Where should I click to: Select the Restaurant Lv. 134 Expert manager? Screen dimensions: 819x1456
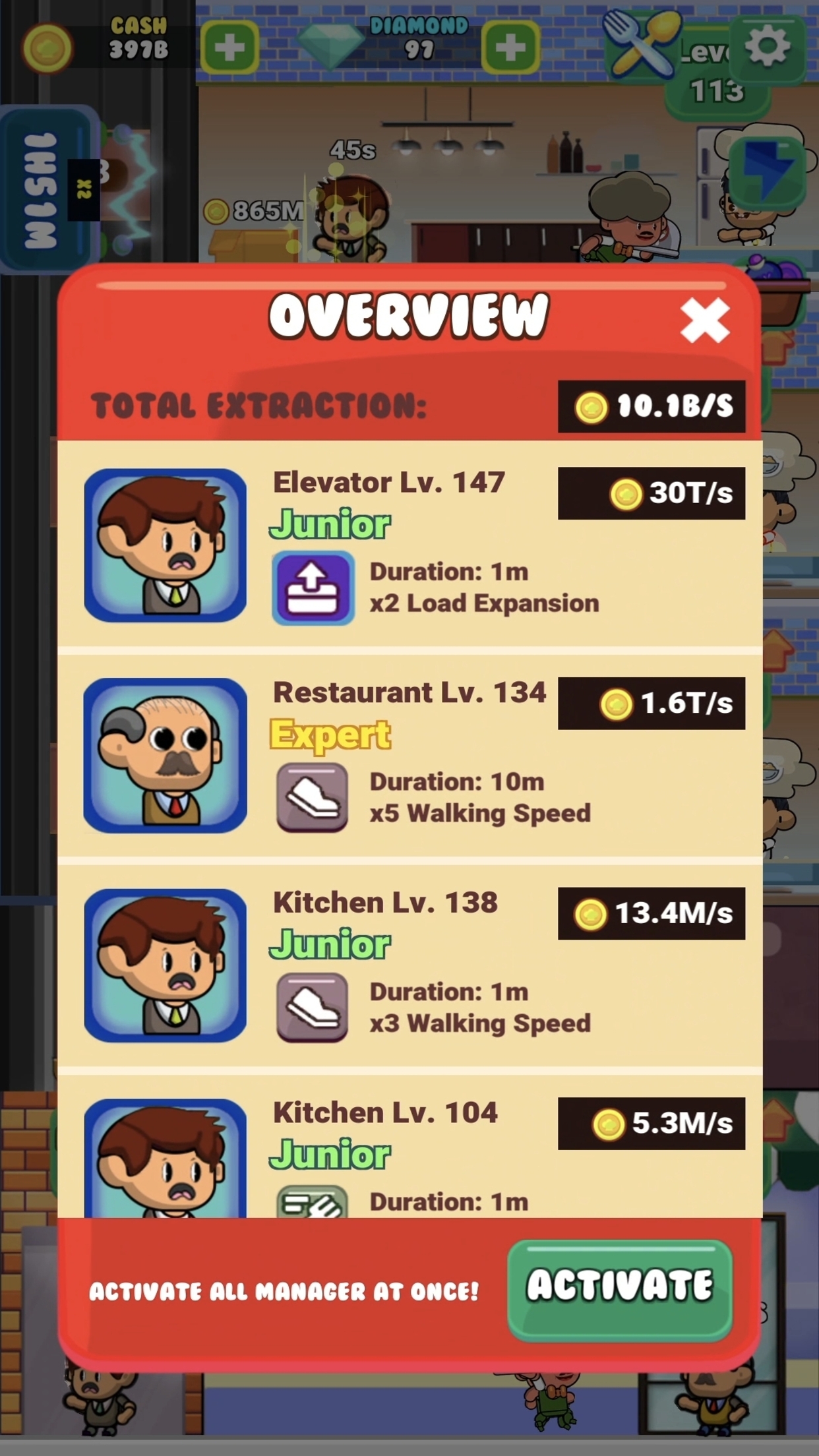[x=409, y=755]
